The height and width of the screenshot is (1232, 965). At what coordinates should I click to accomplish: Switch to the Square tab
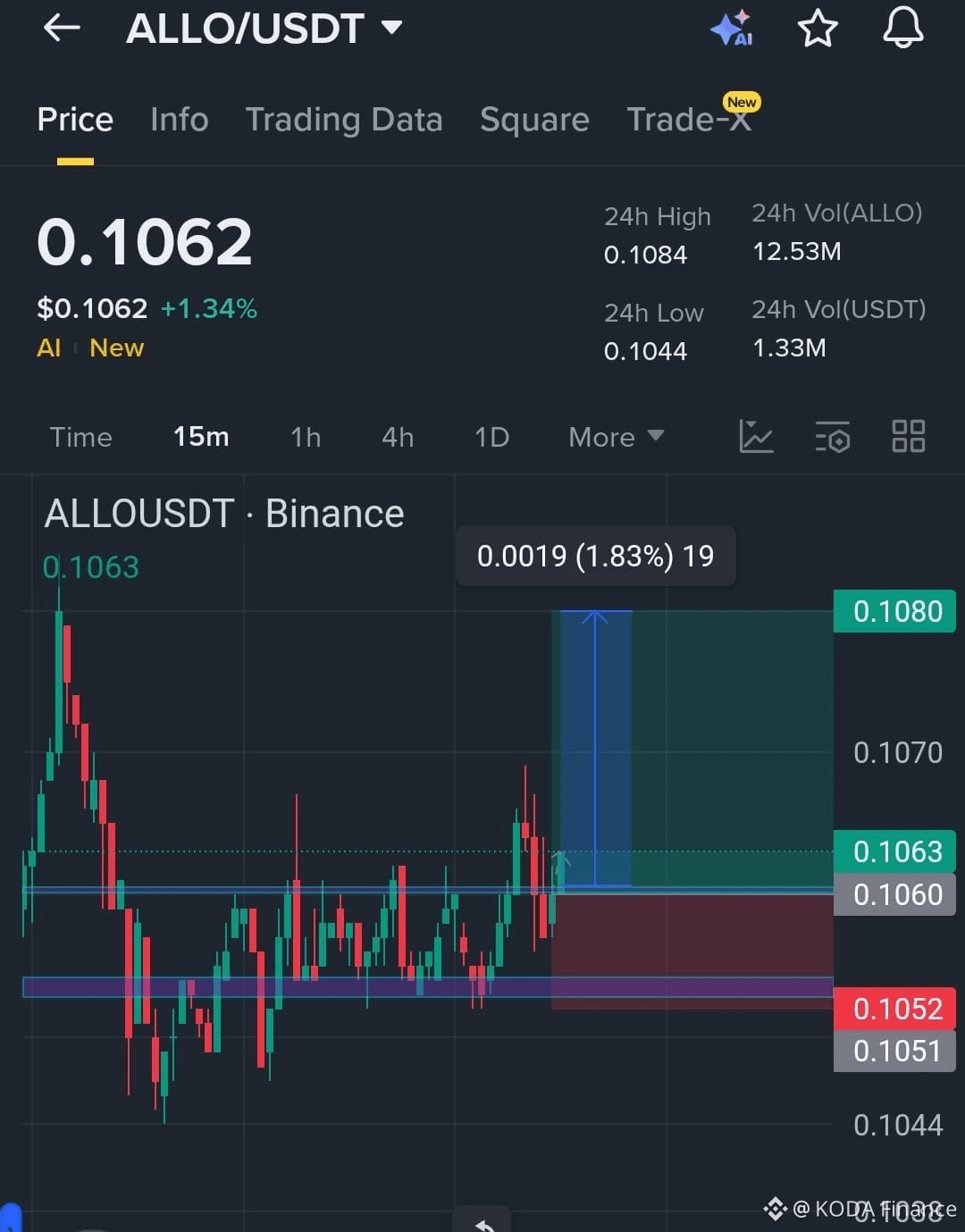(534, 120)
